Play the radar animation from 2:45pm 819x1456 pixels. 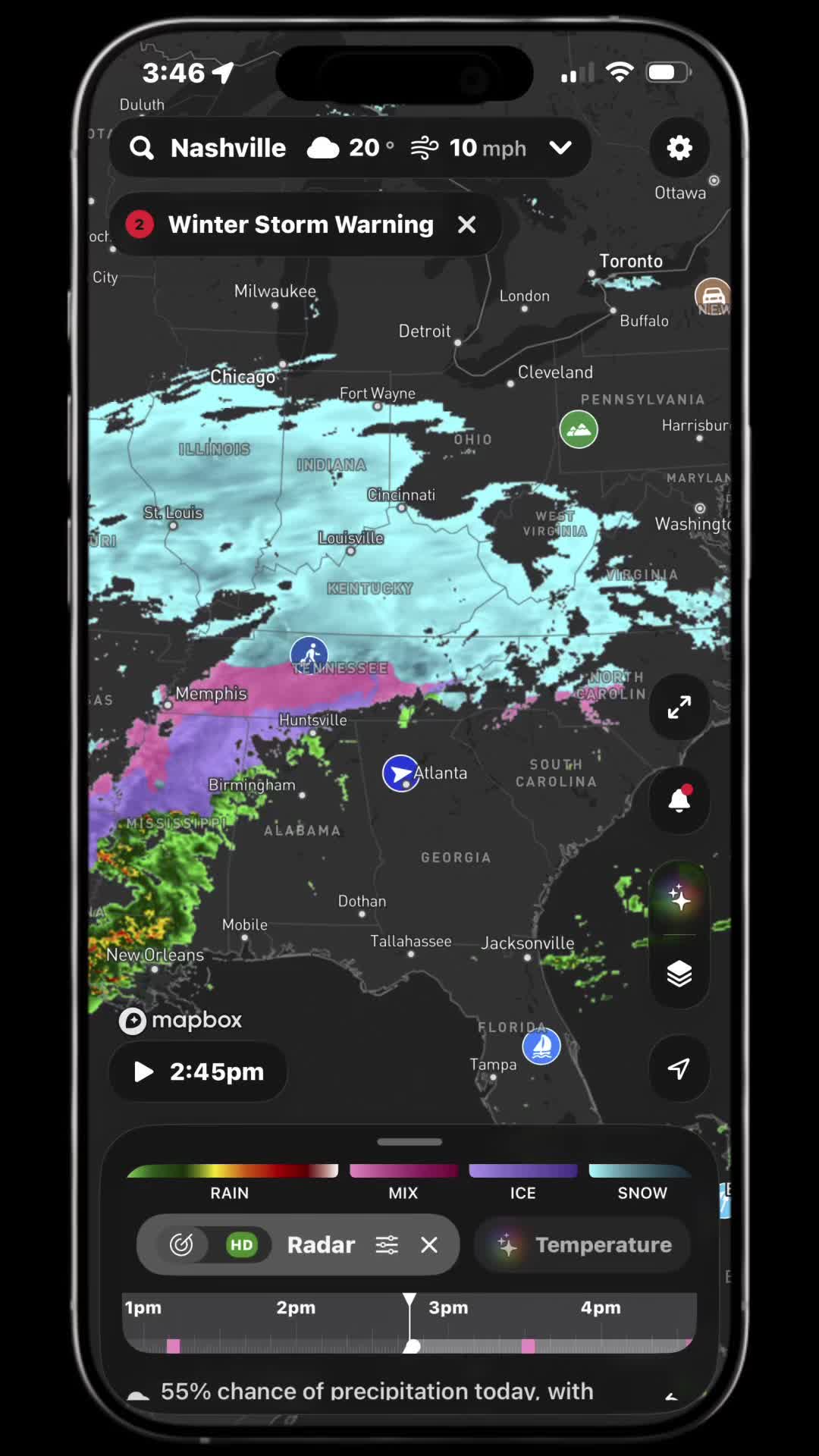143,1072
